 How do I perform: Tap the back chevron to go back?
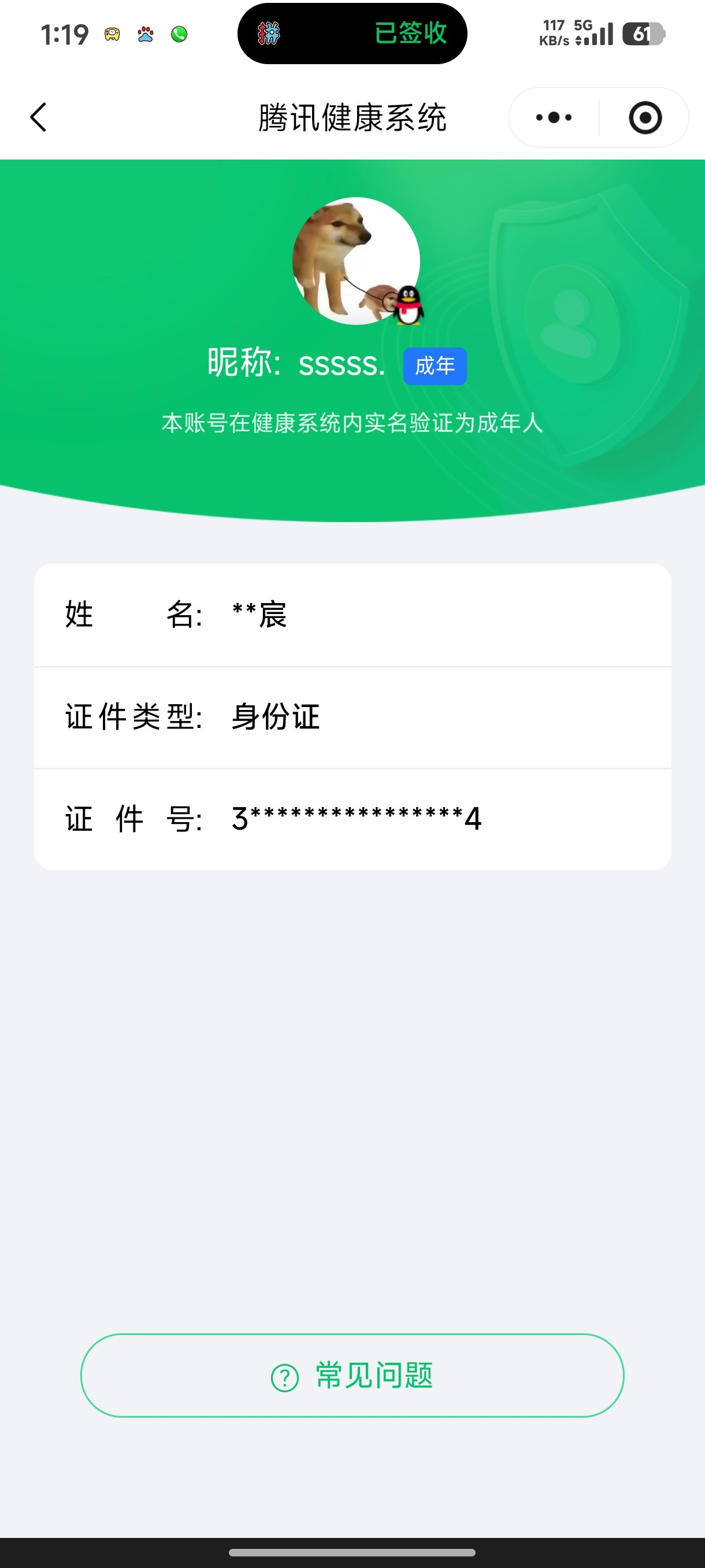point(38,117)
